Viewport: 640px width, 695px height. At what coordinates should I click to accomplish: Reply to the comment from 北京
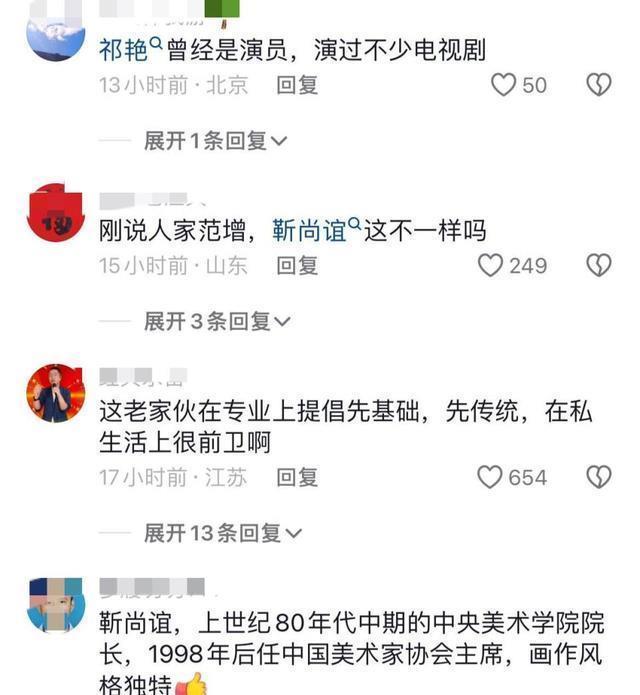(297, 85)
